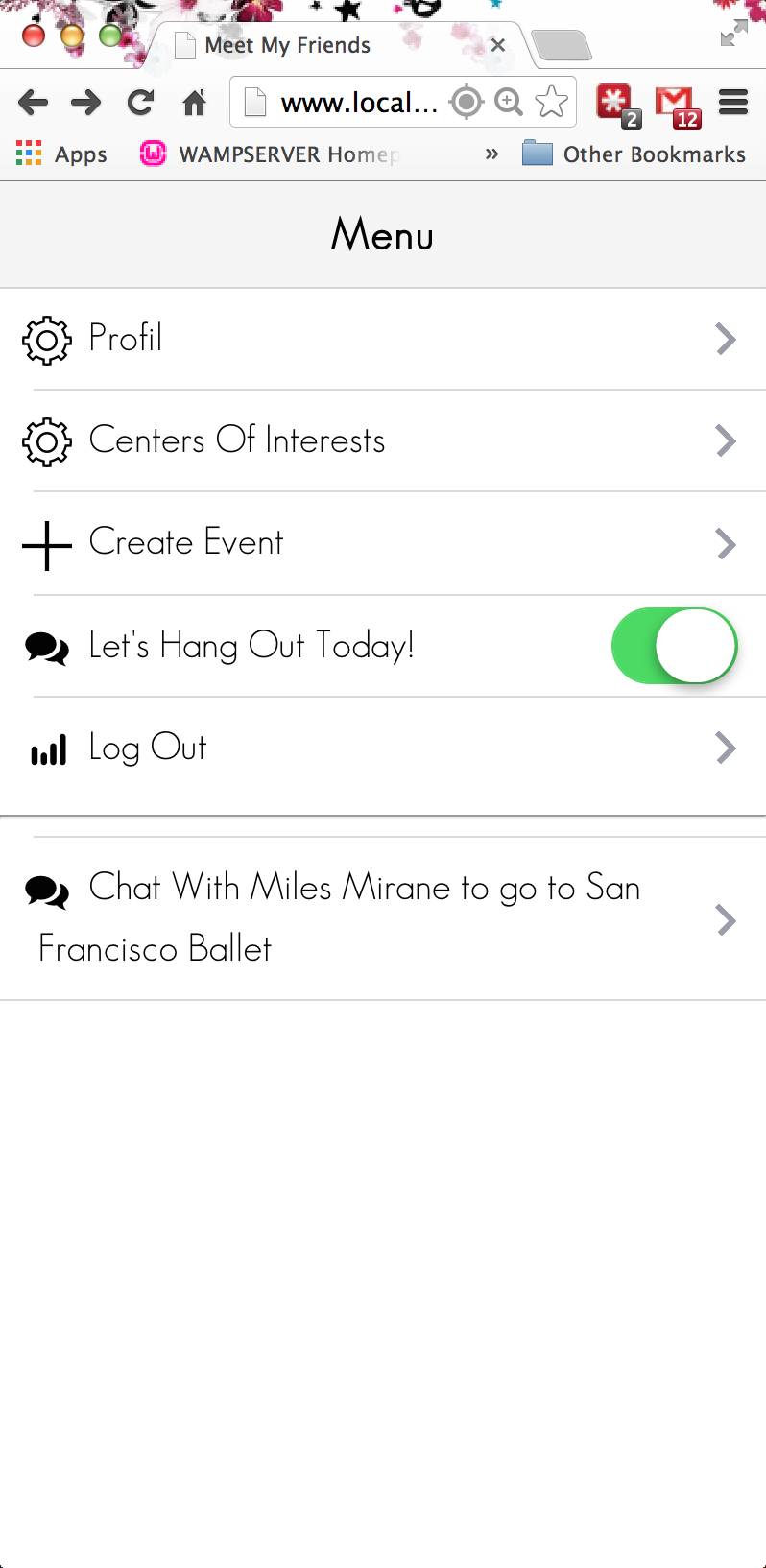Viewport: 766px width, 1568px height.
Task: Go forward in browser history
Action: tap(86, 102)
